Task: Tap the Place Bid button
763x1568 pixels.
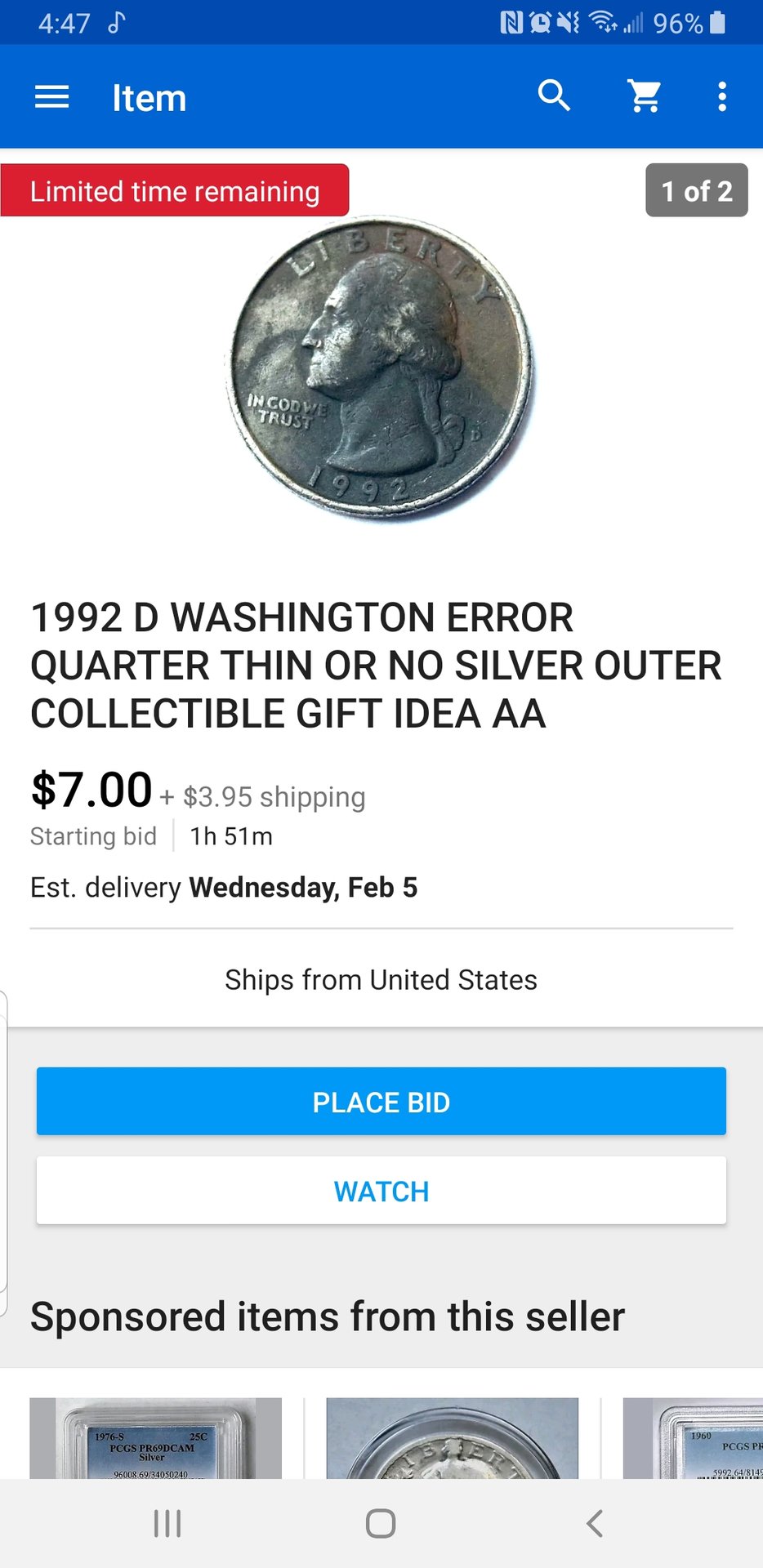Action: pos(381,1101)
